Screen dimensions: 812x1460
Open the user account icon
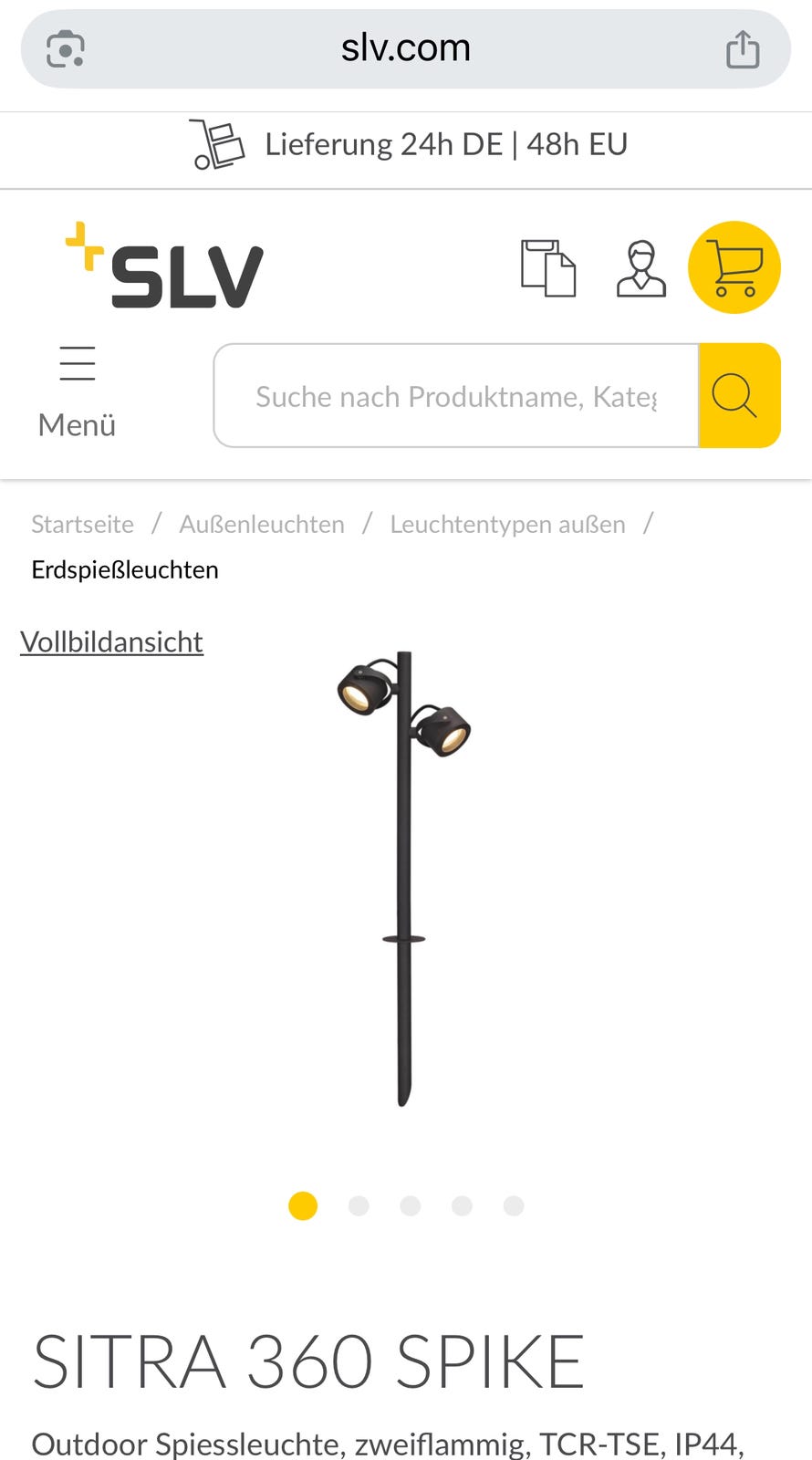641,267
